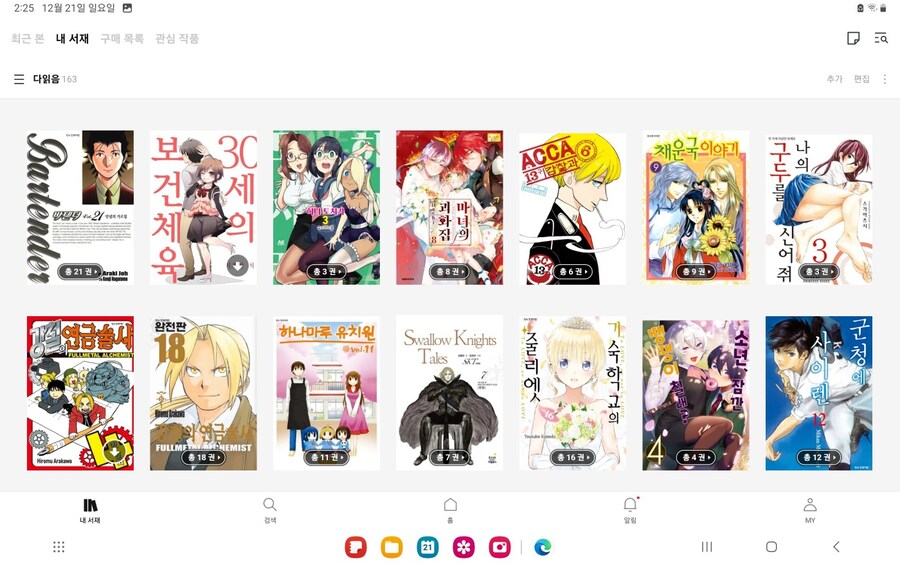The width and height of the screenshot is (900, 563).
Task: Open the list search icon
Action: (x=881, y=38)
